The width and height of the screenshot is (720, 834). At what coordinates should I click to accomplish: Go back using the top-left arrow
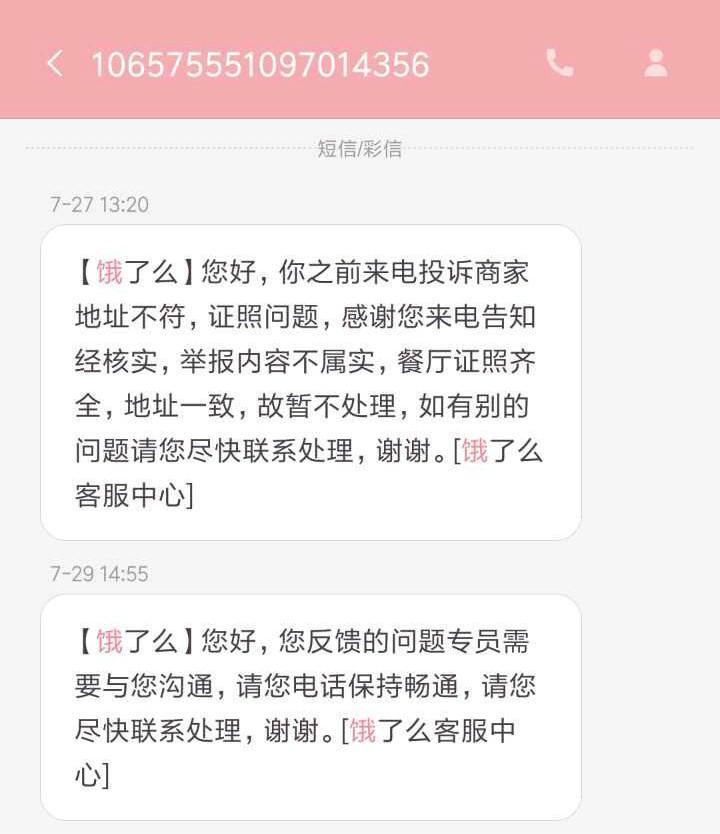point(55,64)
